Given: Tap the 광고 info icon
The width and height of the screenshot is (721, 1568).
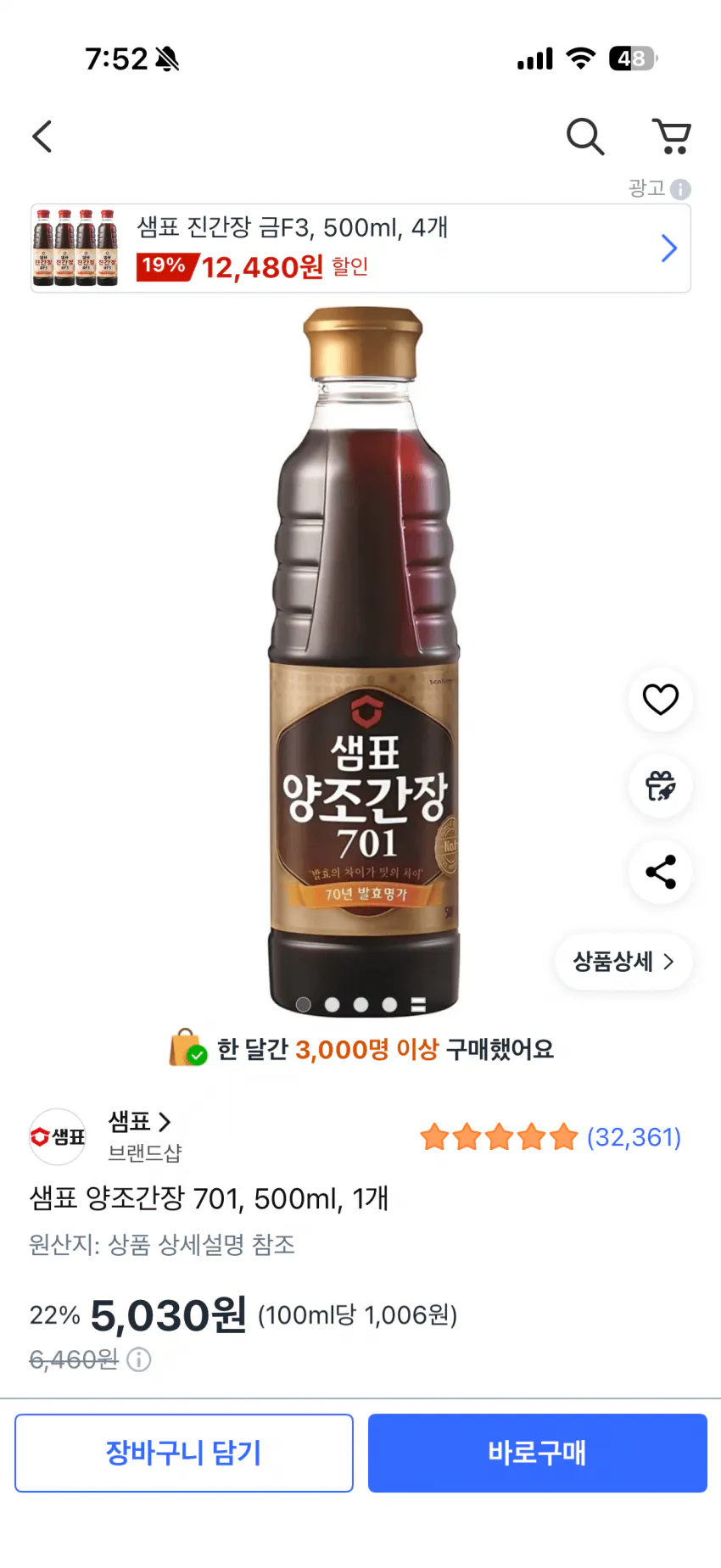Looking at the screenshot, I should [680, 189].
